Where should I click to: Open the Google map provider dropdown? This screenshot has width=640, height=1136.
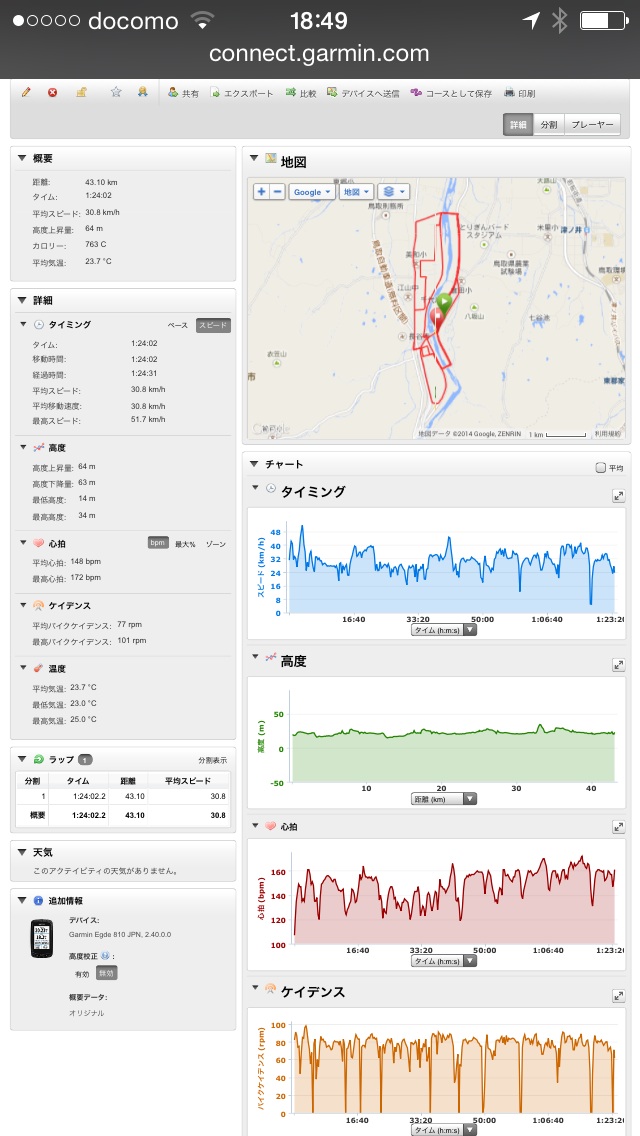(311, 191)
